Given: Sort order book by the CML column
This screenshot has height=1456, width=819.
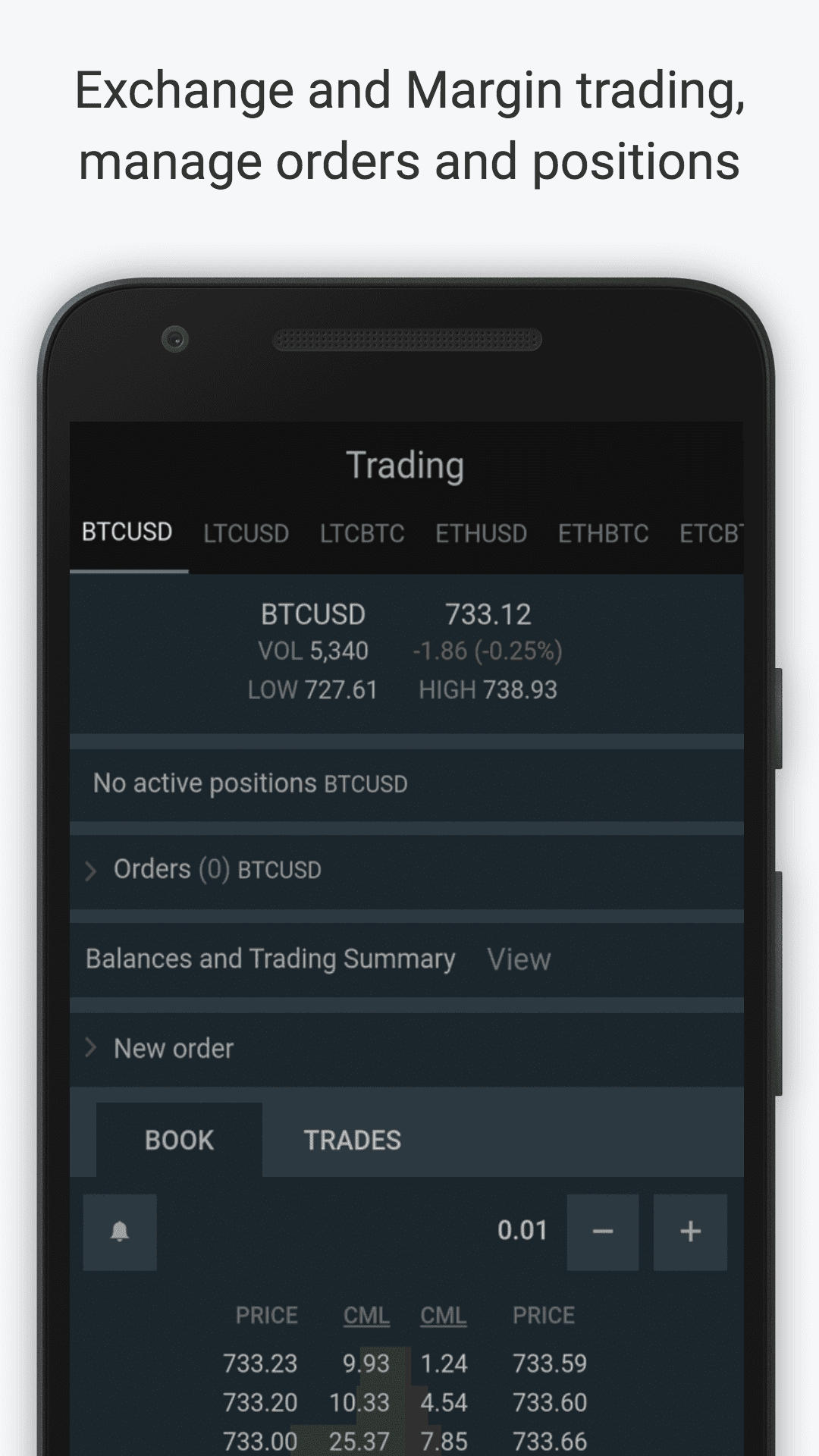Looking at the screenshot, I should coord(367,1316).
